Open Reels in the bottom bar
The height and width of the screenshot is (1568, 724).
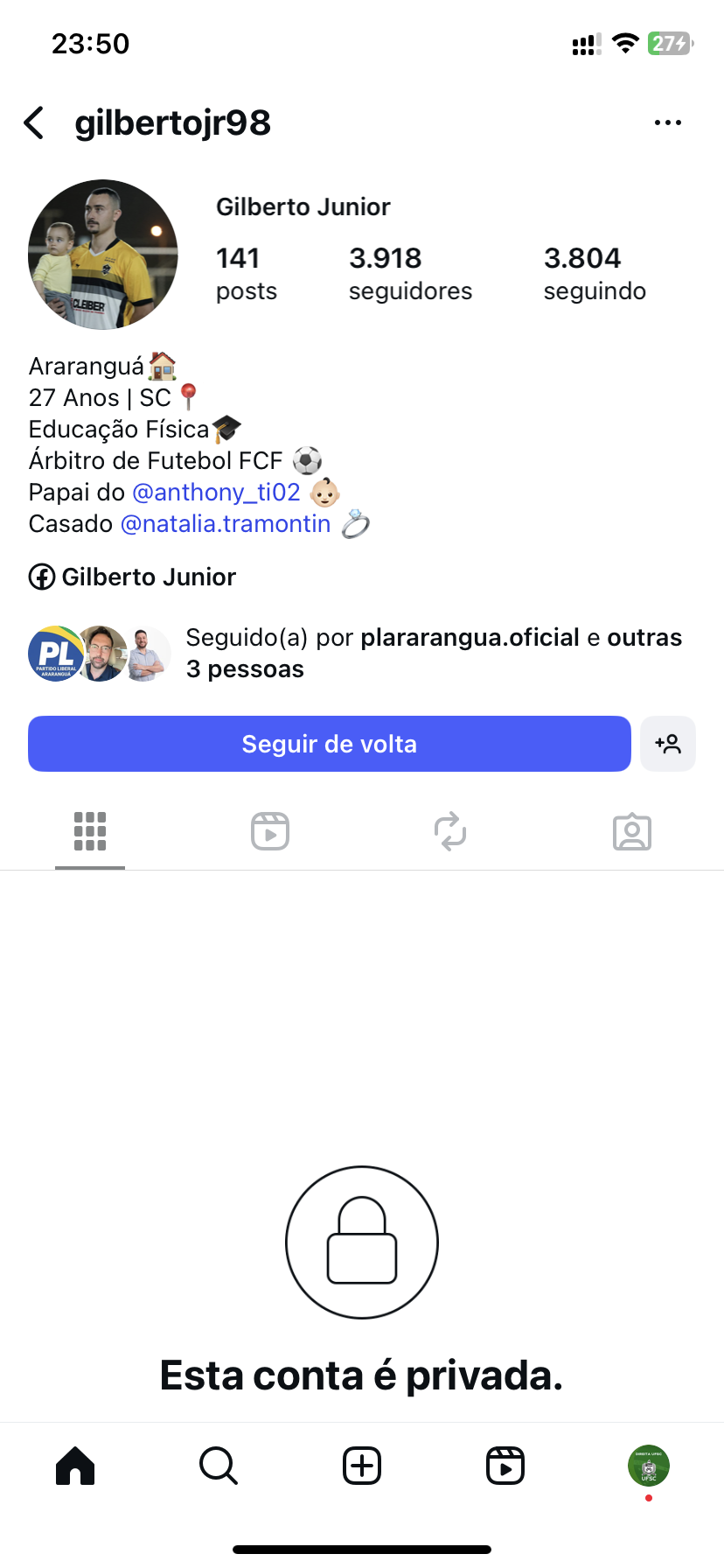tap(505, 1466)
